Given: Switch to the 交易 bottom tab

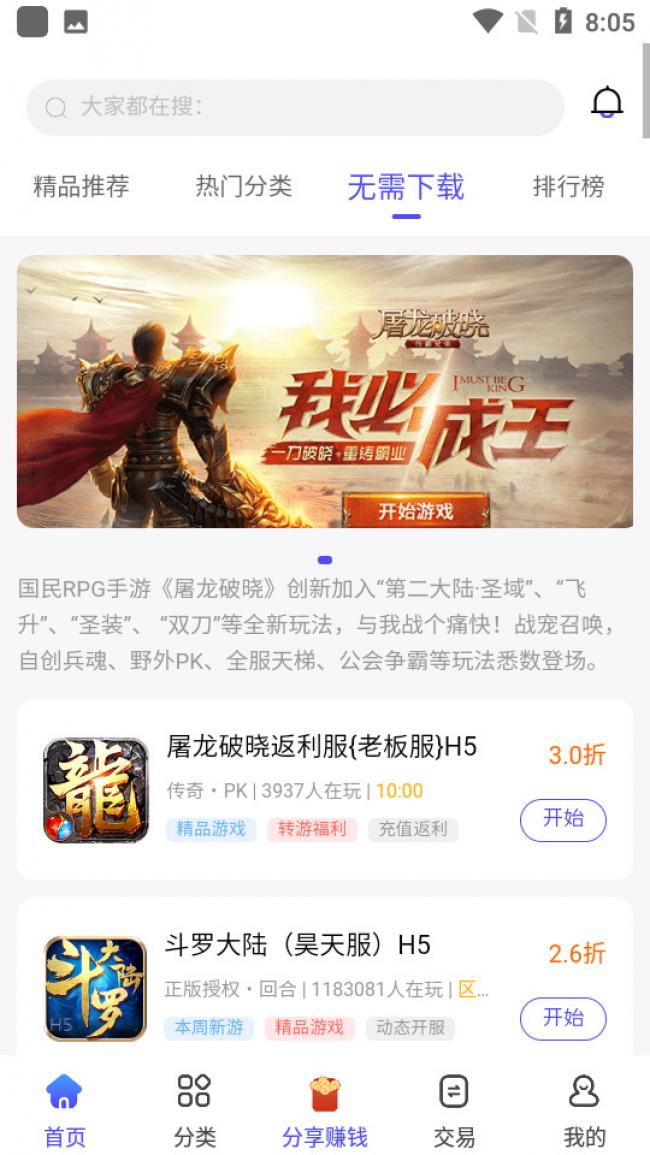Looking at the screenshot, I should (454, 1108).
